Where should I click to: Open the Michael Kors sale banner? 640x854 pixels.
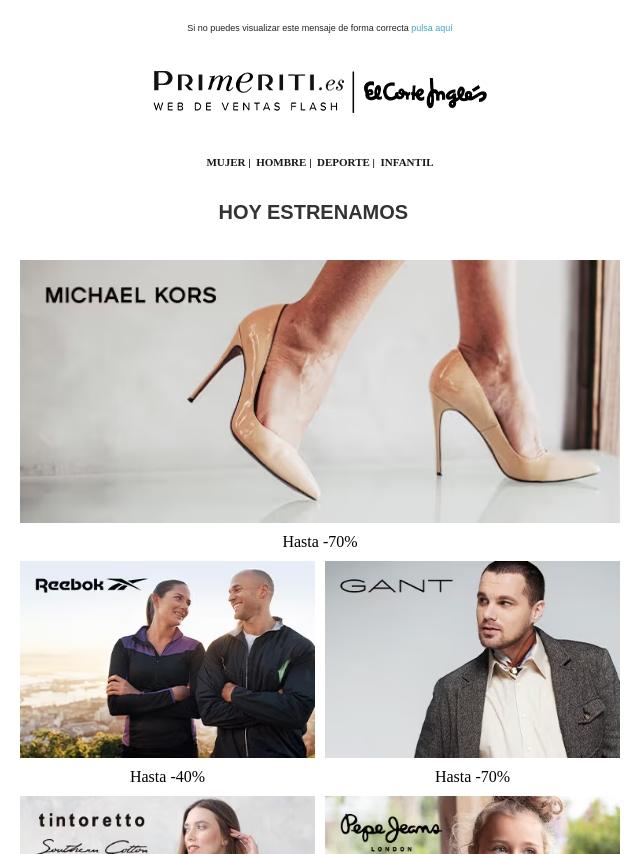(320, 391)
